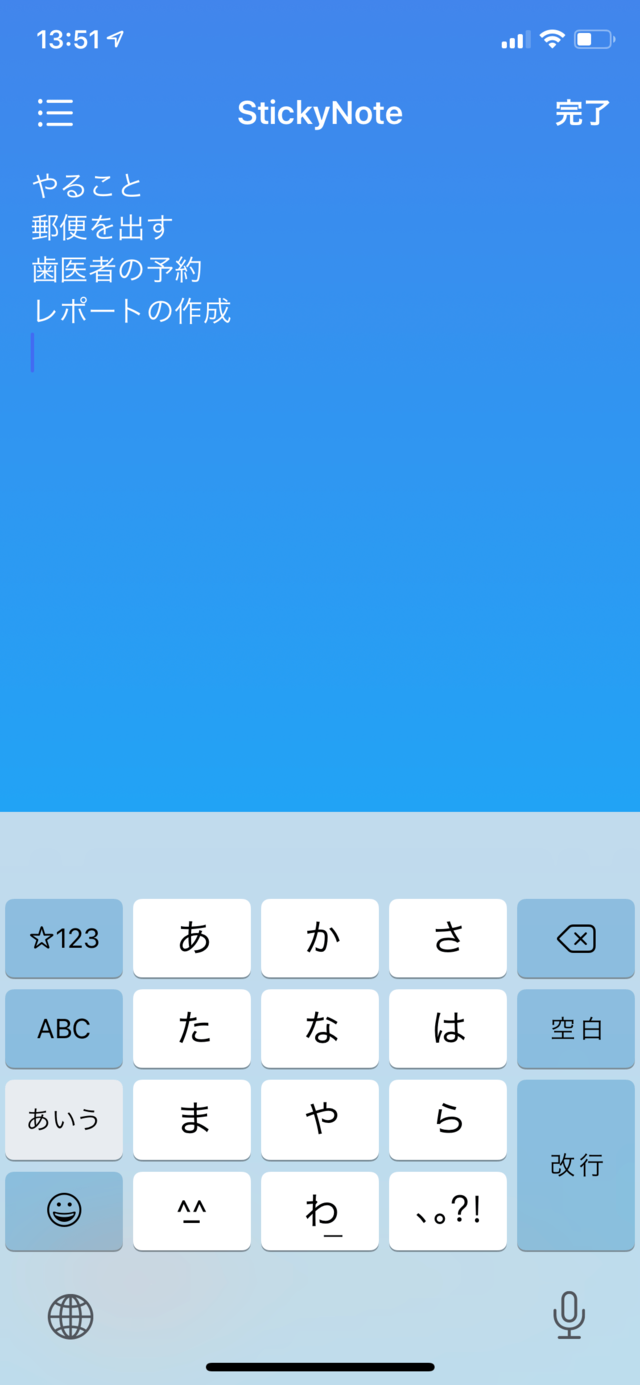640x1385 pixels.
Task: Open the notes list menu icon
Action: pos(55,113)
